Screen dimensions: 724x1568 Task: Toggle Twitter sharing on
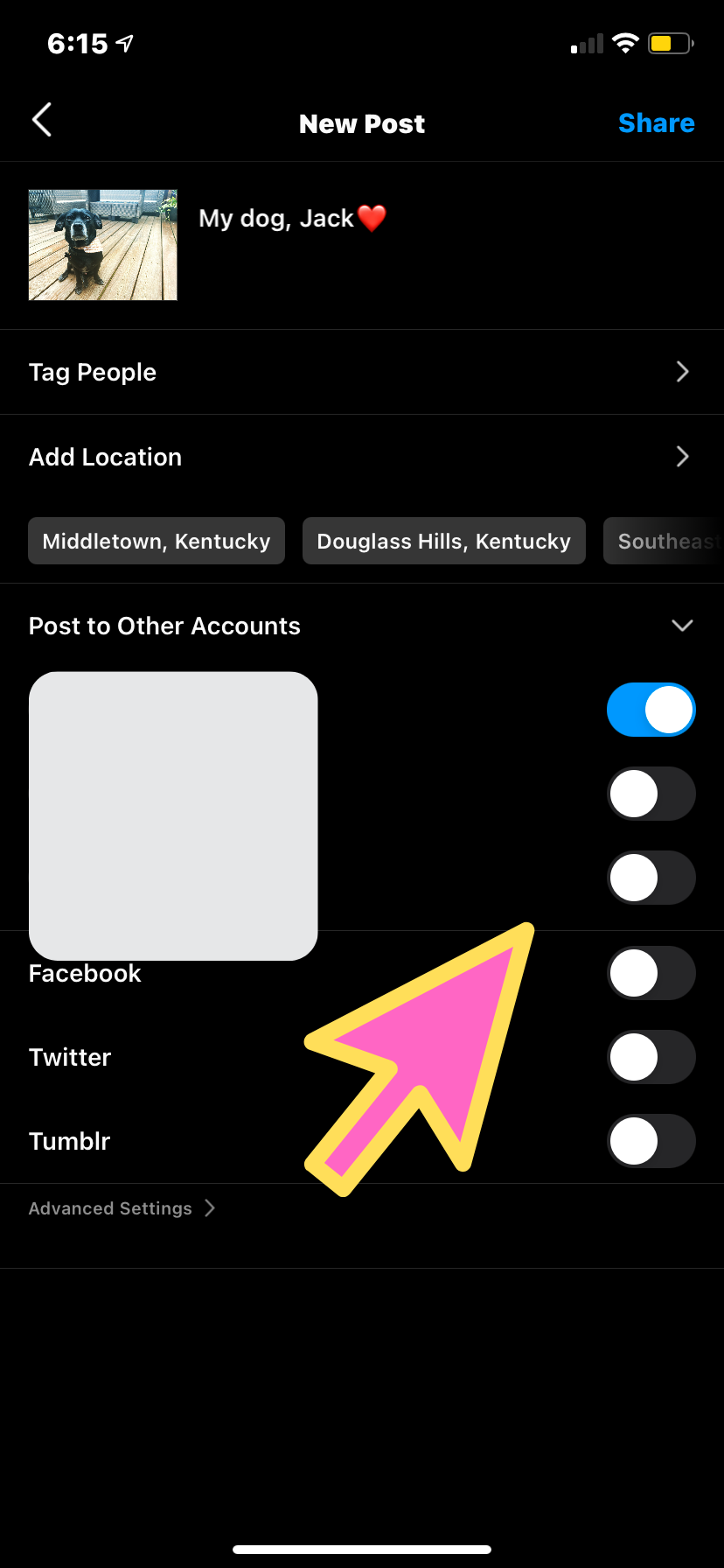tap(651, 1057)
